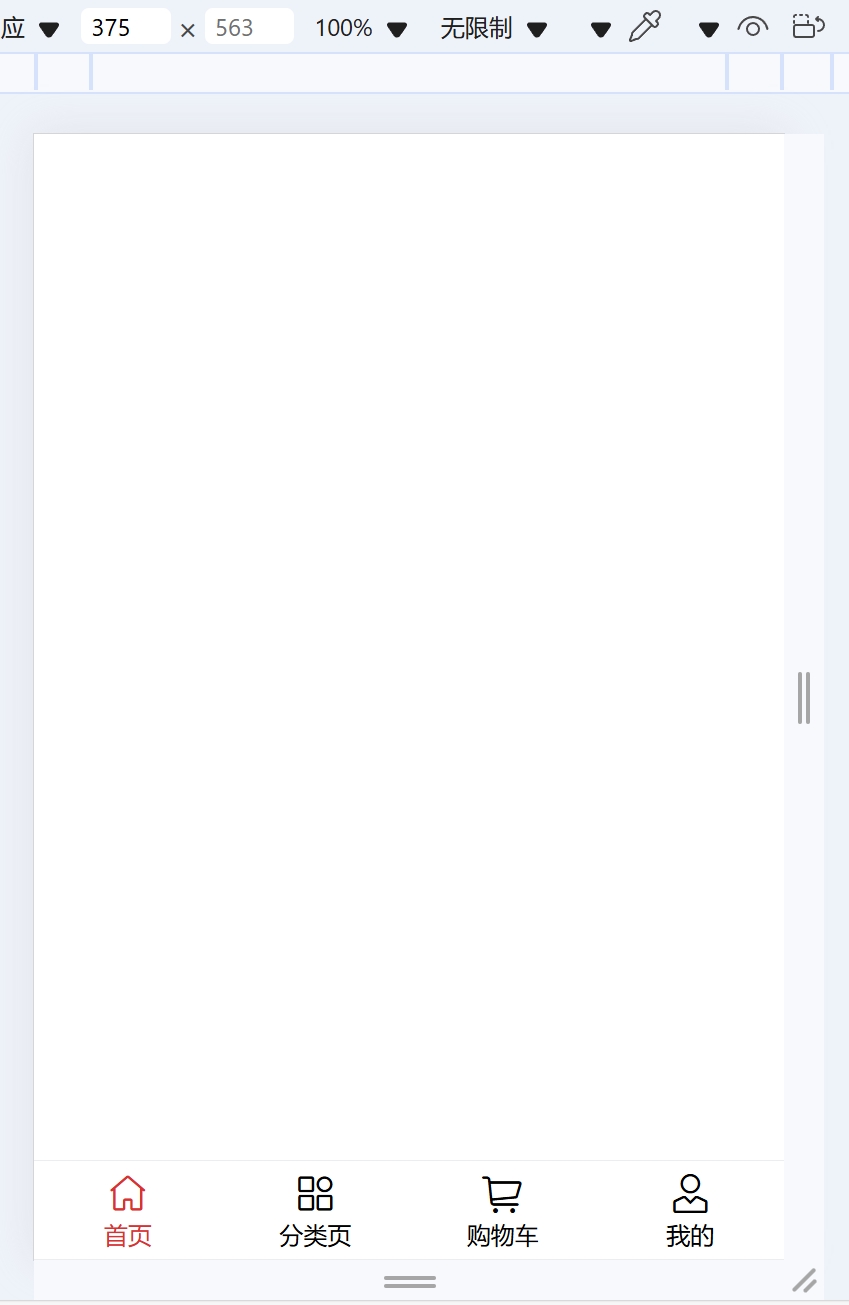Expand the 无限制 throttling dropdown
Viewport: 849px width, 1305px height.
494,28
